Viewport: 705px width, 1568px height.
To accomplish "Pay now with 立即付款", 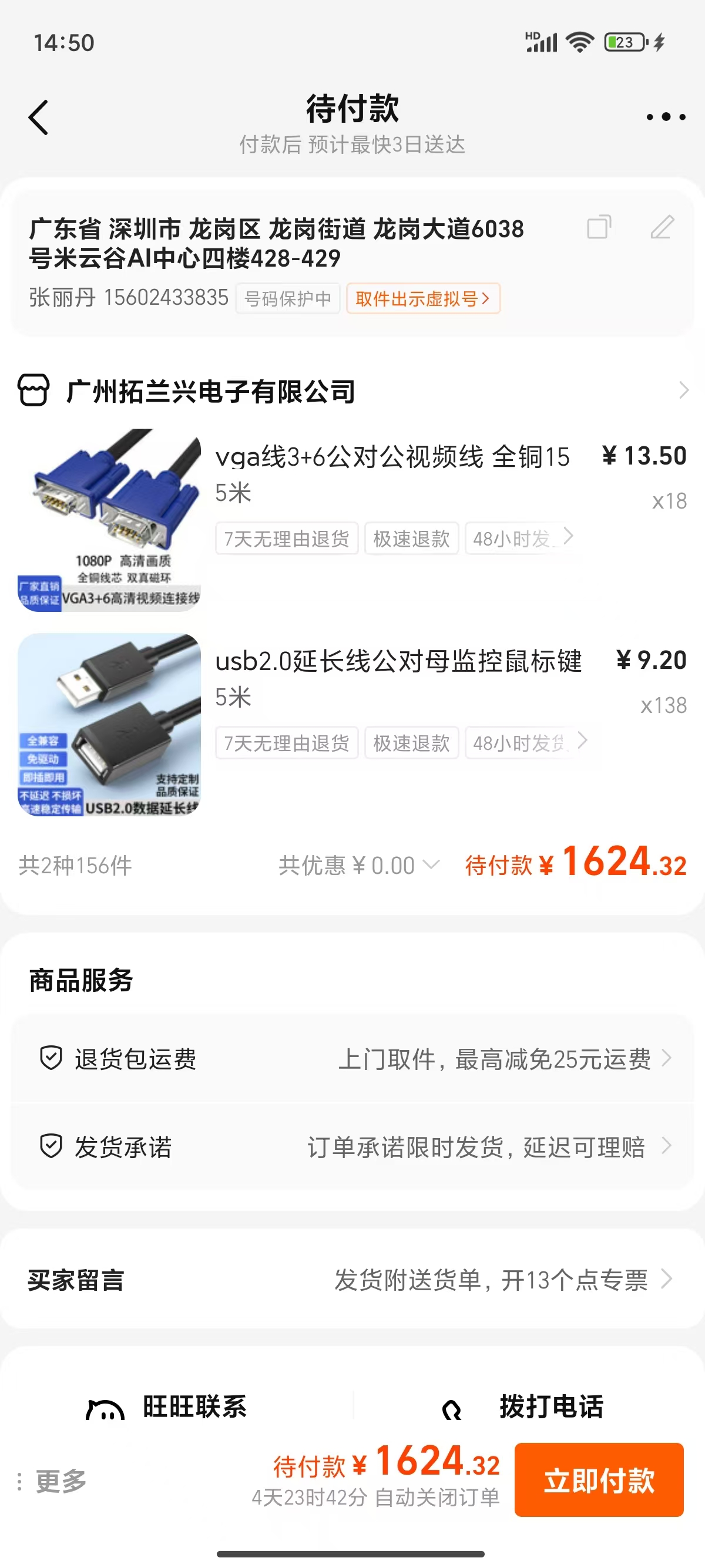I will [599, 1480].
